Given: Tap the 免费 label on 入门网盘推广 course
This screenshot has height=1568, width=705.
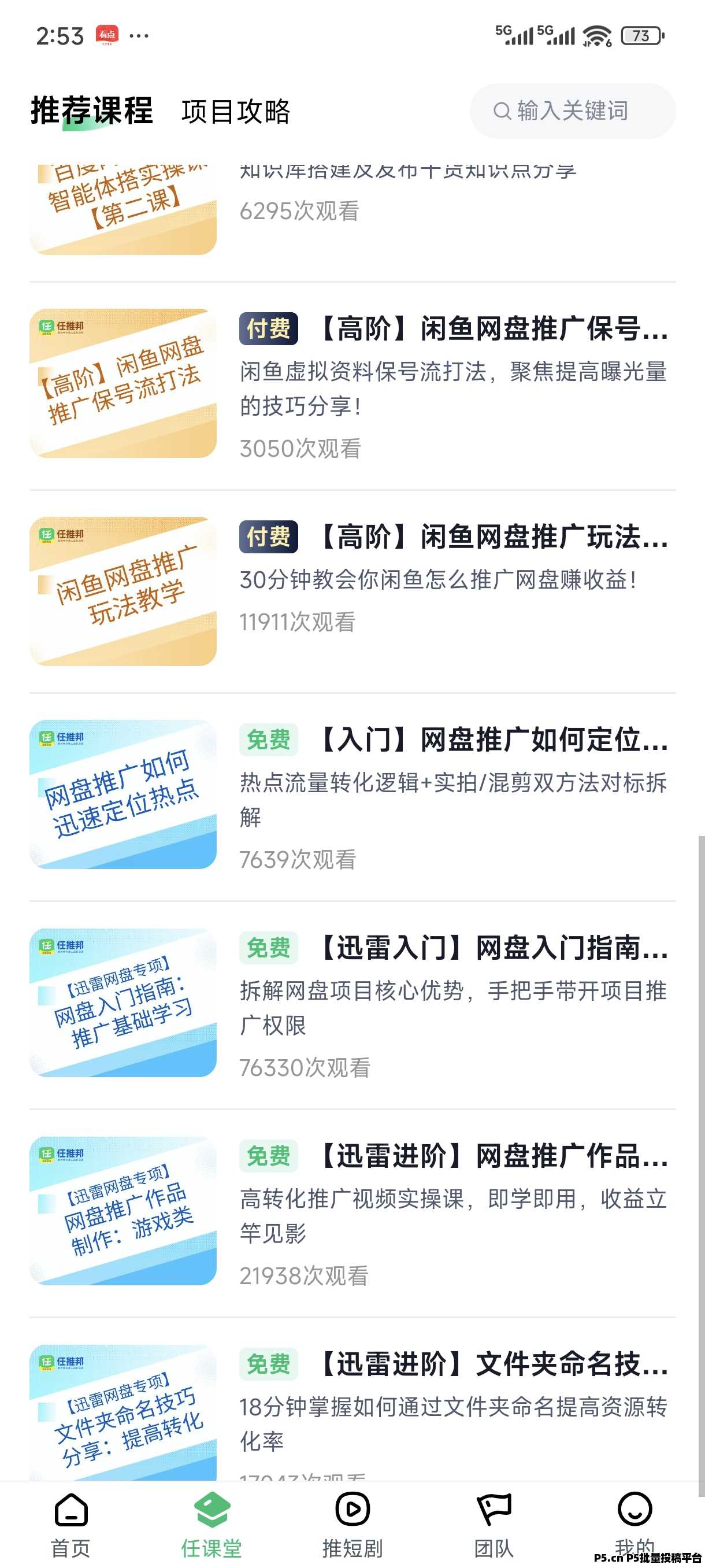Looking at the screenshot, I should click(268, 741).
